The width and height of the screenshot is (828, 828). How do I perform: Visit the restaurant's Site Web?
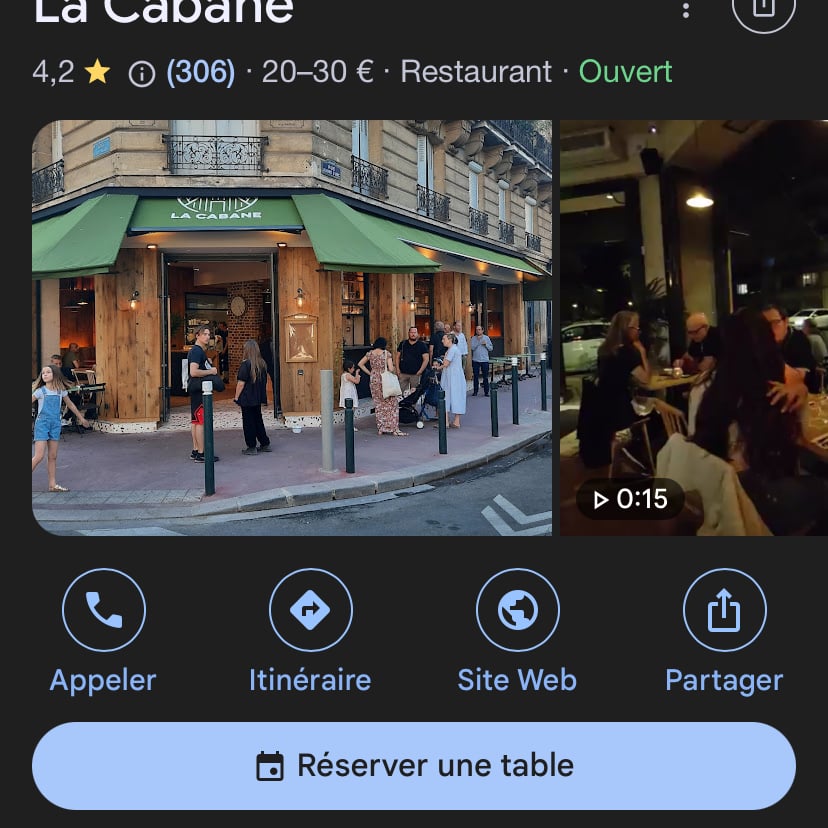(x=517, y=610)
